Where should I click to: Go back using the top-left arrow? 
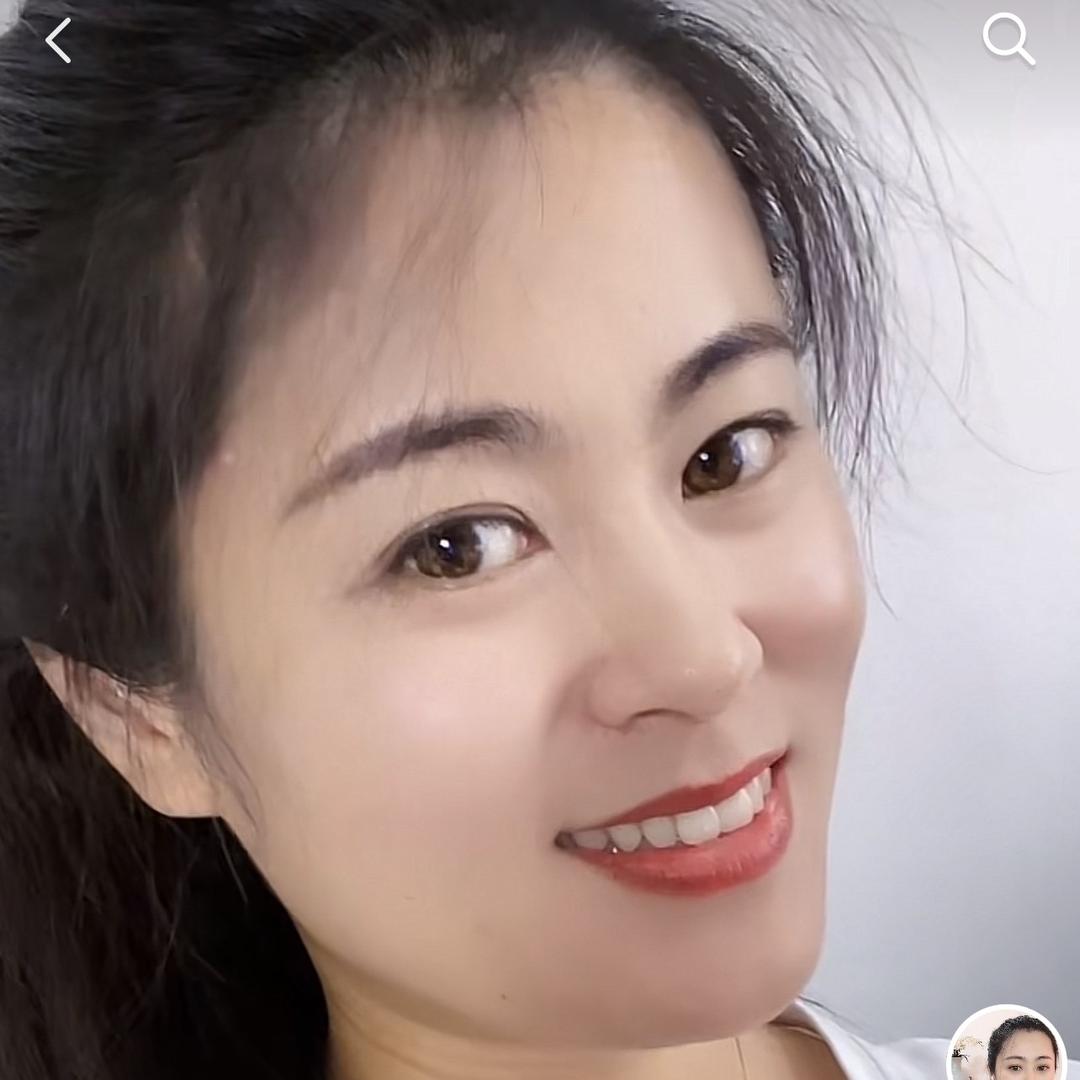(x=58, y=41)
